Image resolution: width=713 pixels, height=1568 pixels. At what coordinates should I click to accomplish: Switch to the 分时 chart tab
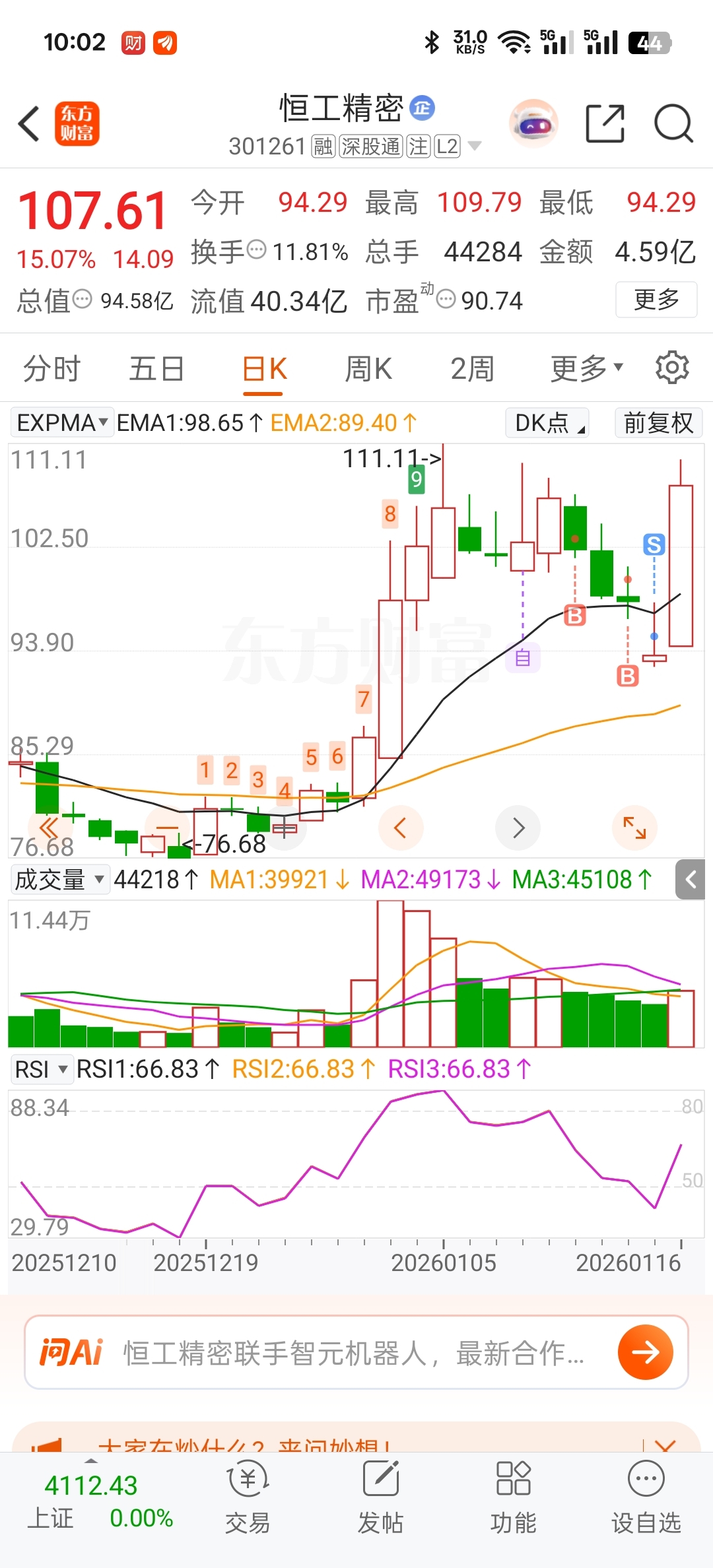[x=51, y=368]
